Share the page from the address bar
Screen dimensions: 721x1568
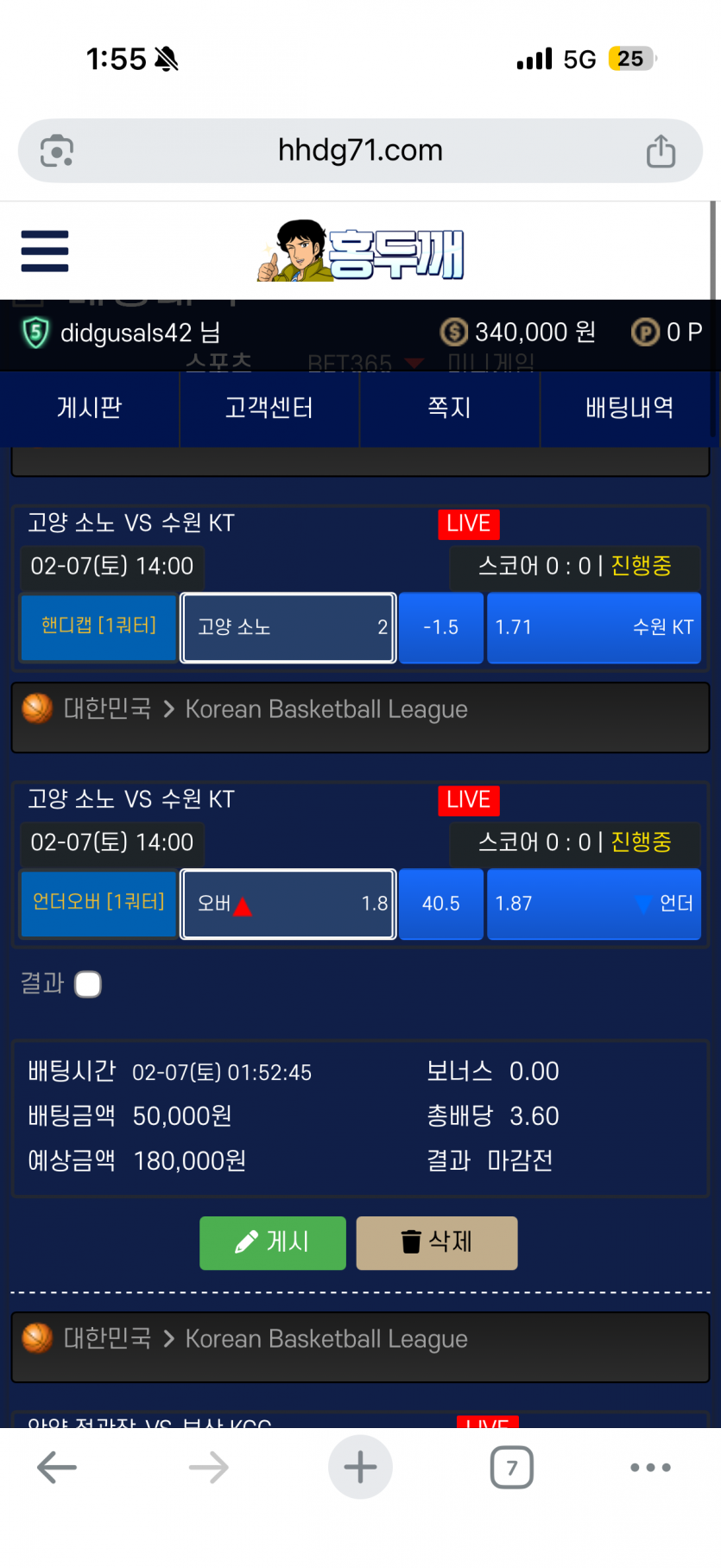click(x=661, y=150)
